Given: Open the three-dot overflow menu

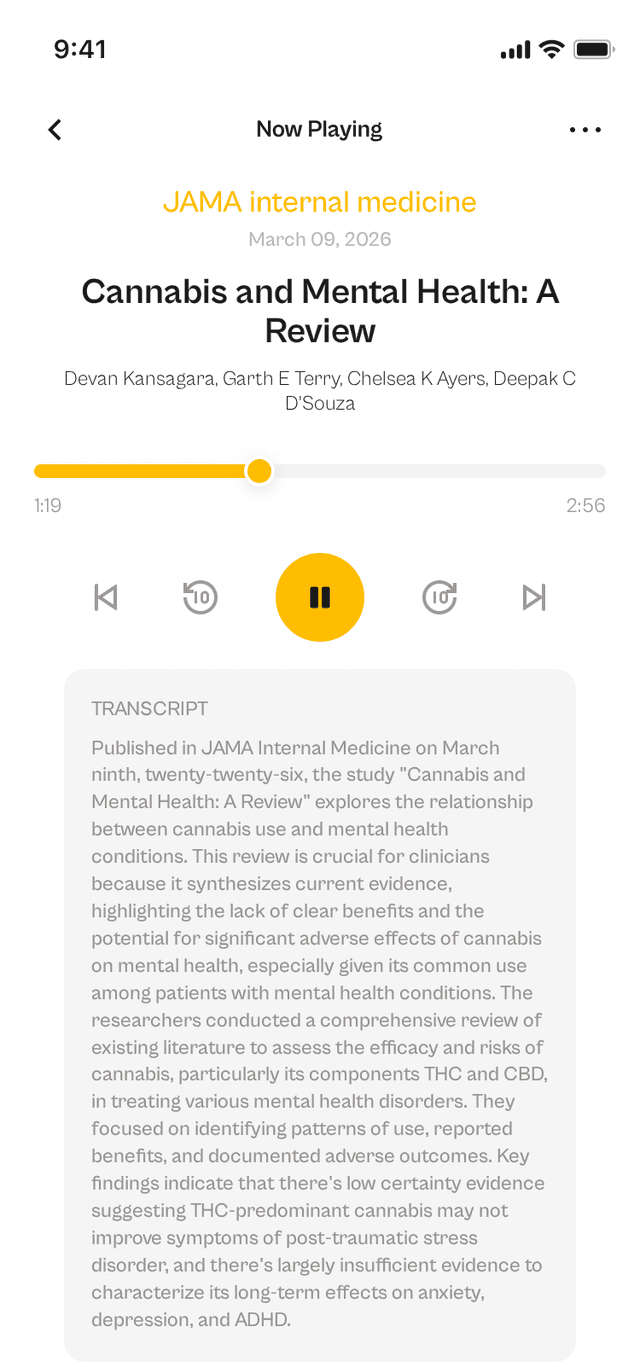Looking at the screenshot, I should click(x=585, y=129).
